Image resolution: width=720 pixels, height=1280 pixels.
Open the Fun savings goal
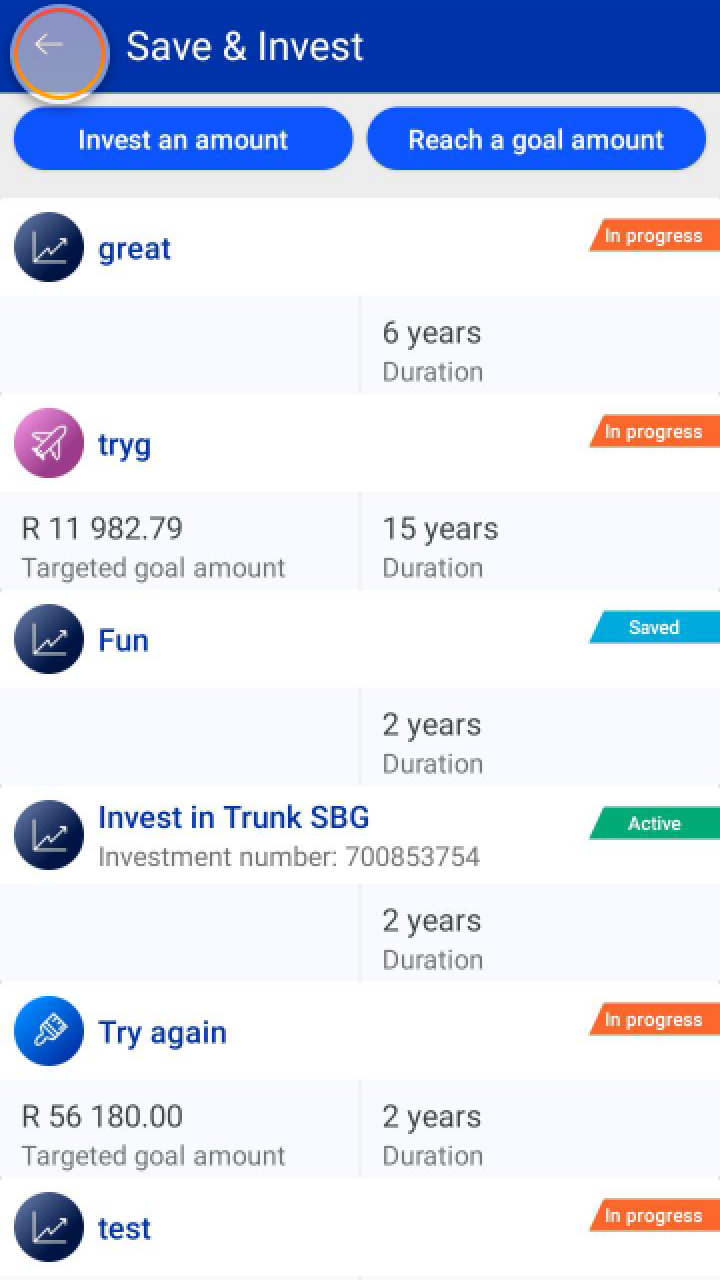click(123, 639)
